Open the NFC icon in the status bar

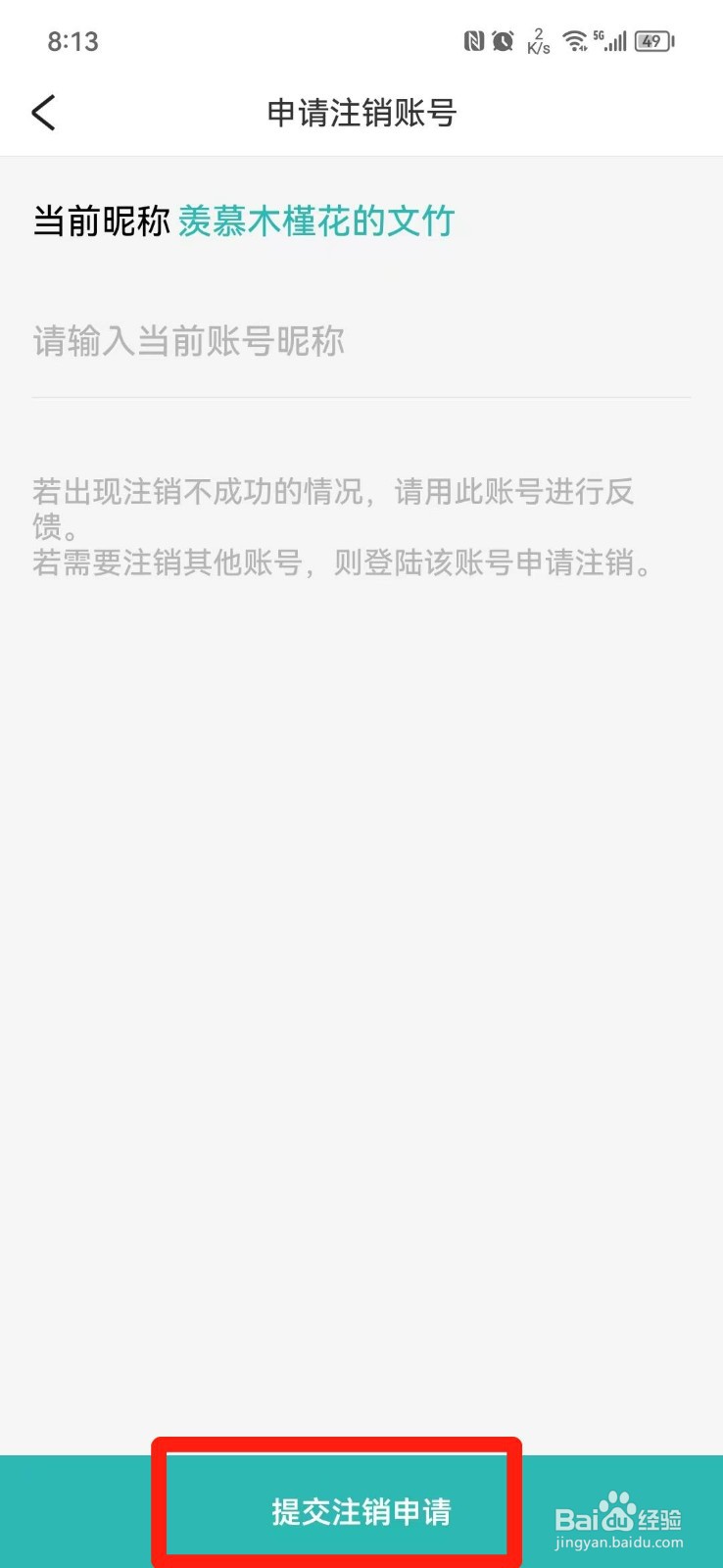coord(473,40)
